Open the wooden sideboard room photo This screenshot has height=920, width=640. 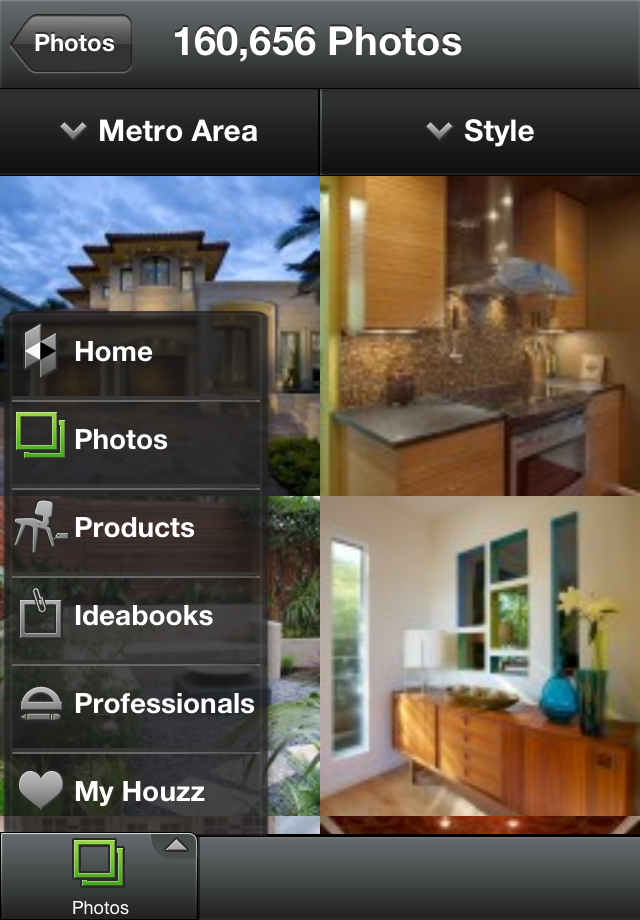(480, 655)
